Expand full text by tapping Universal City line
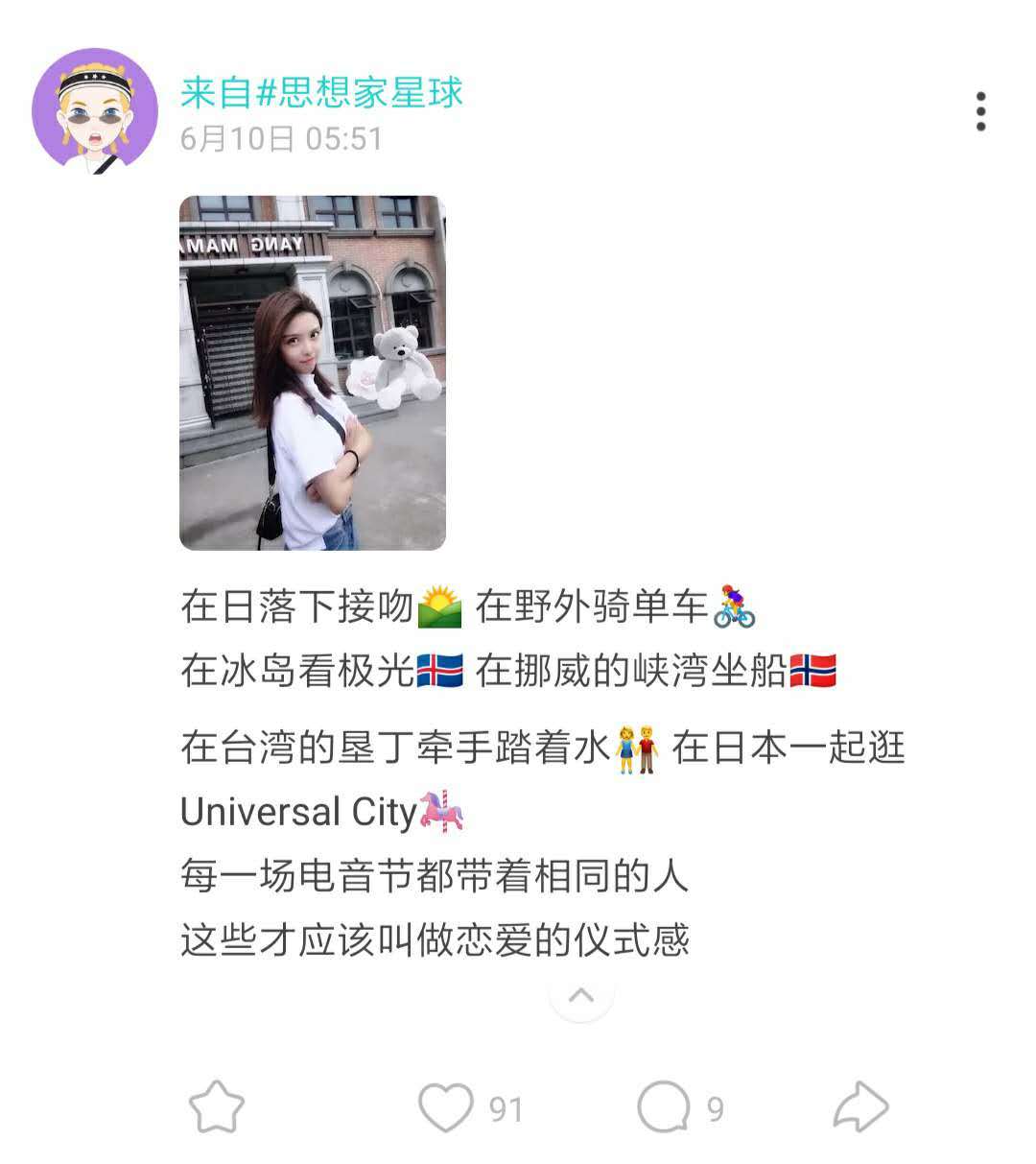1036x1164 pixels. click(x=288, y=812)
